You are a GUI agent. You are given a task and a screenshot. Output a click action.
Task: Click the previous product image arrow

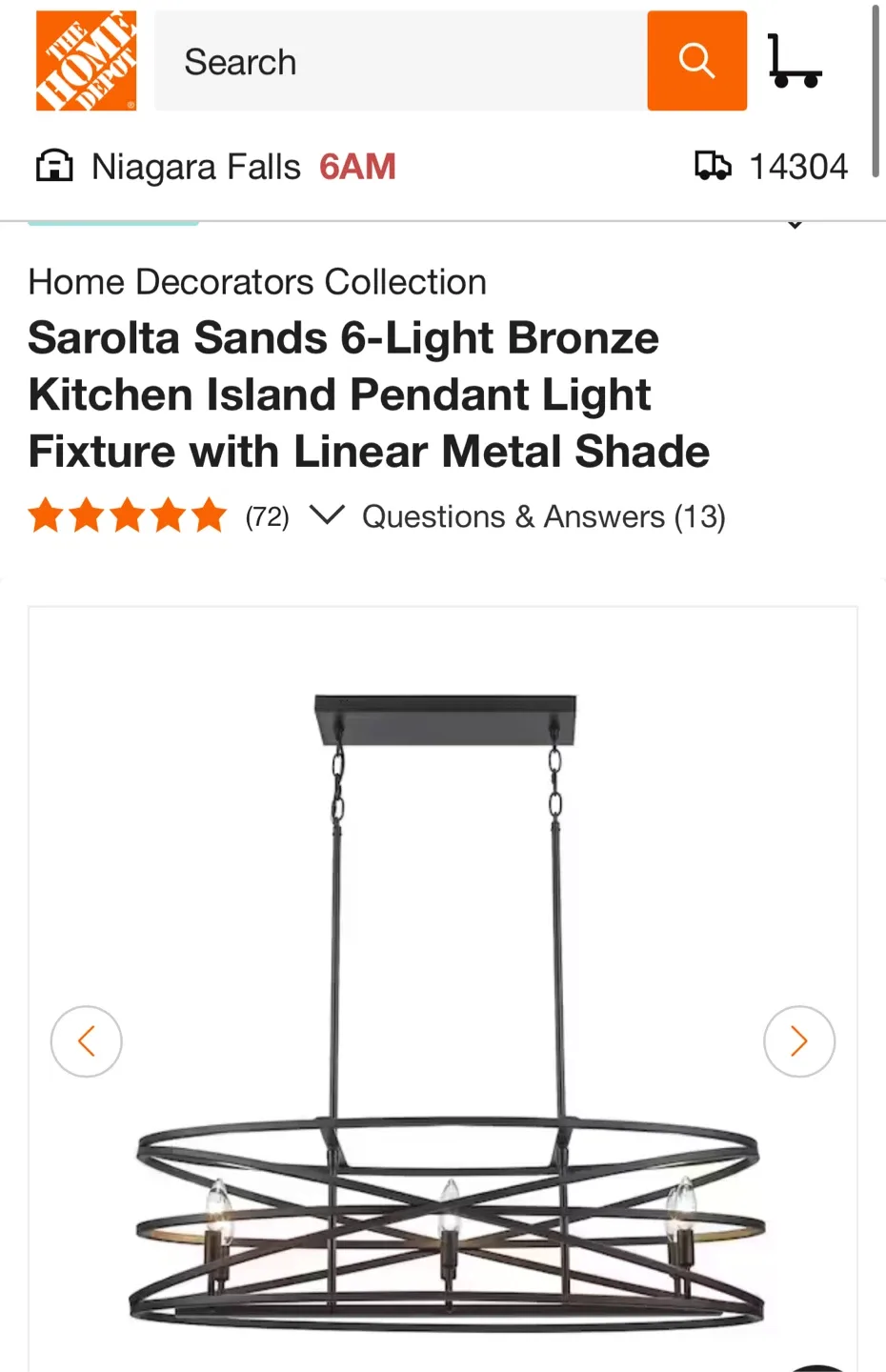[x=87, y=1041]
